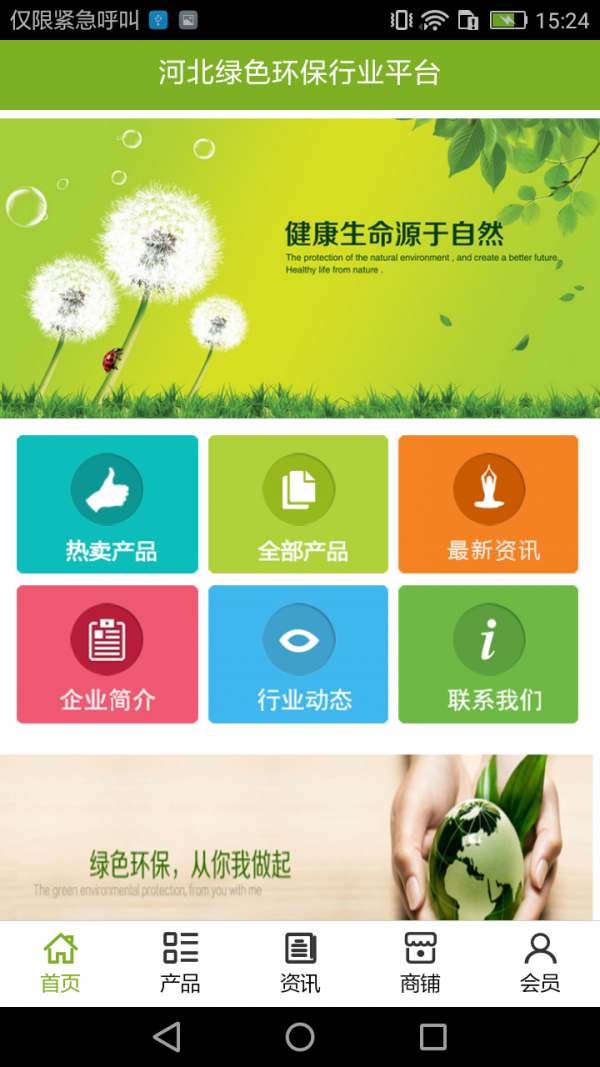Switch to the 产品 tab

click(180, 963)
